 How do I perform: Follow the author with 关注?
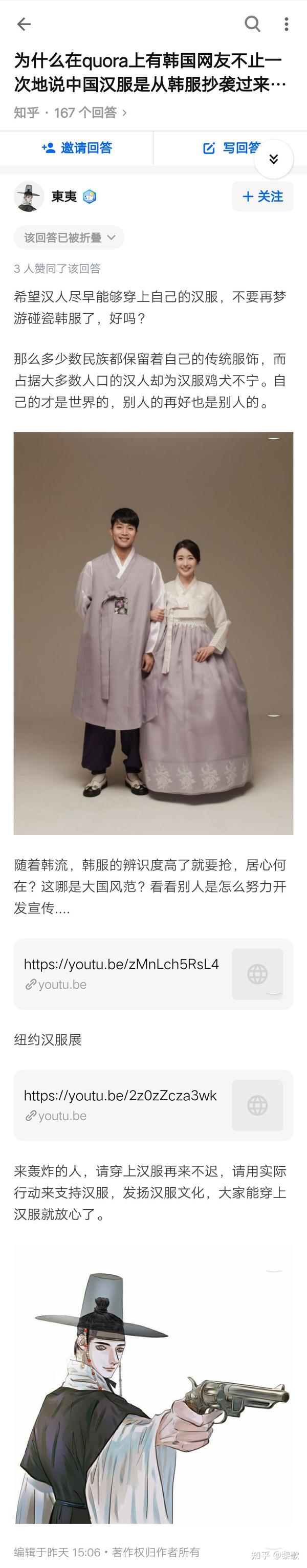pyautogui.click(x=262, y=197)
